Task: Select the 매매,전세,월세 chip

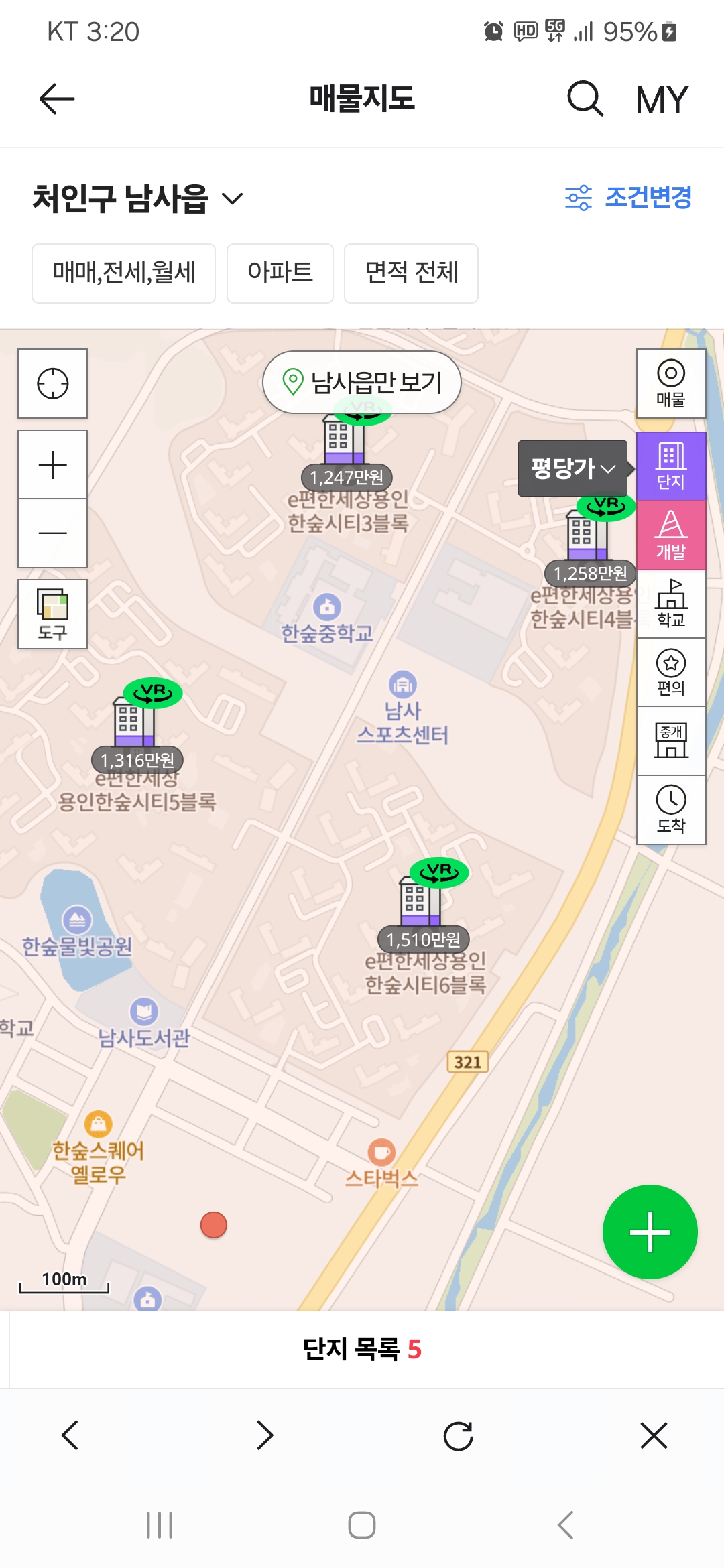Action: coord(124,273)
